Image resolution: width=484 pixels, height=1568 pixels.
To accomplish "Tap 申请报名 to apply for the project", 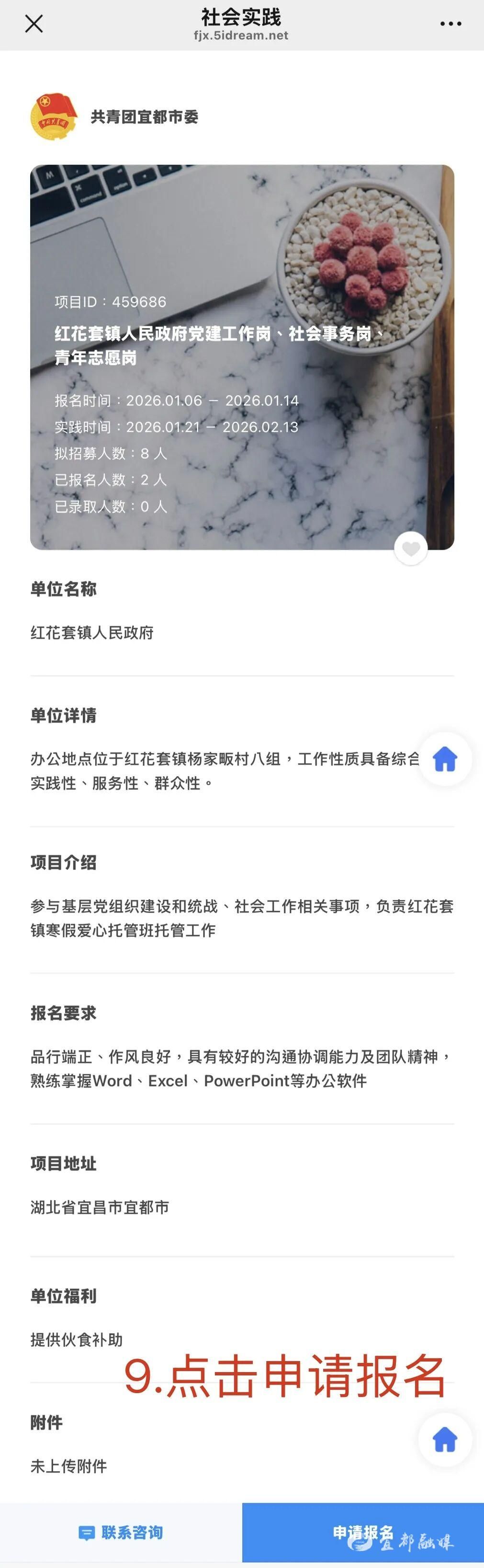I will click(363, 1532).
